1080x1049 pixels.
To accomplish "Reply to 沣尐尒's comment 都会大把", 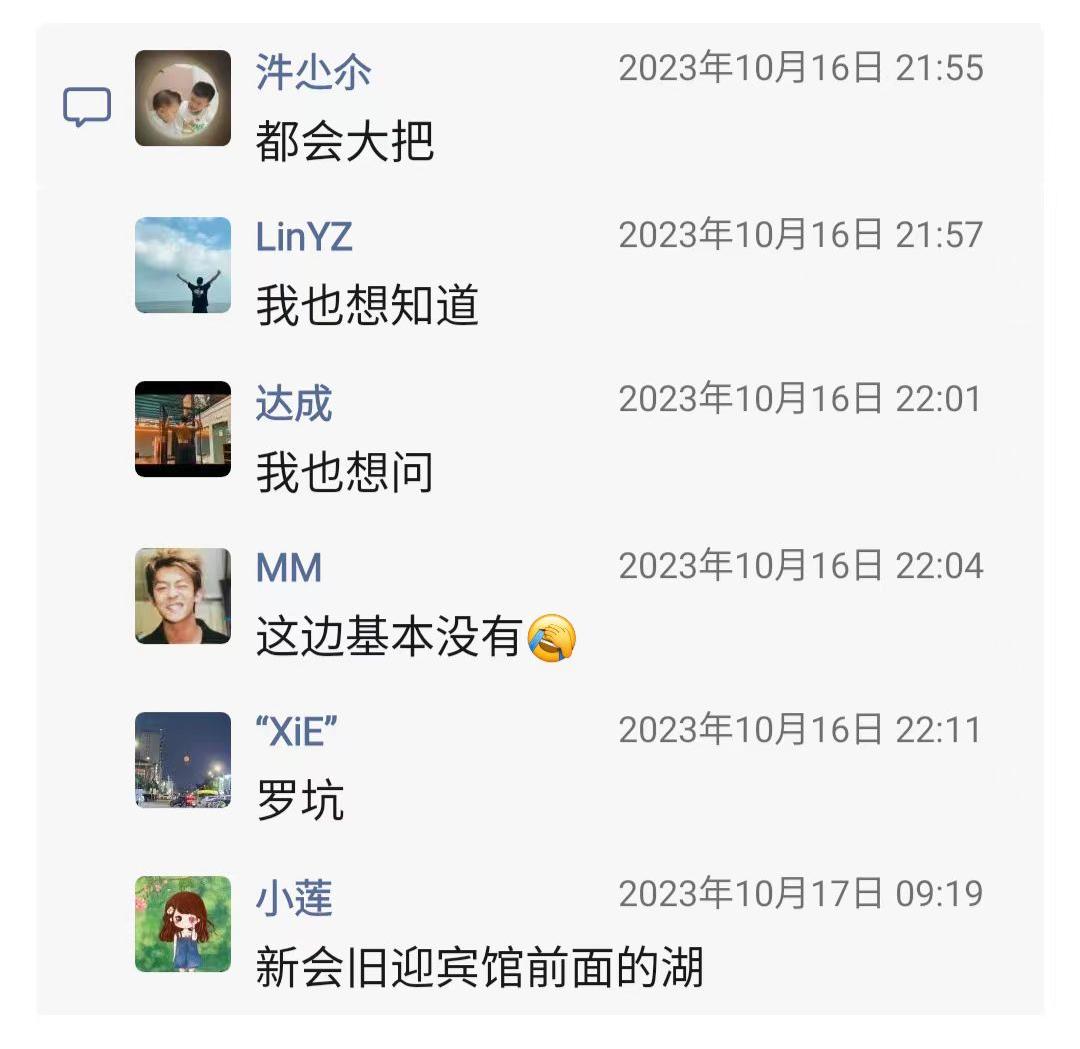I will [344, 142].
